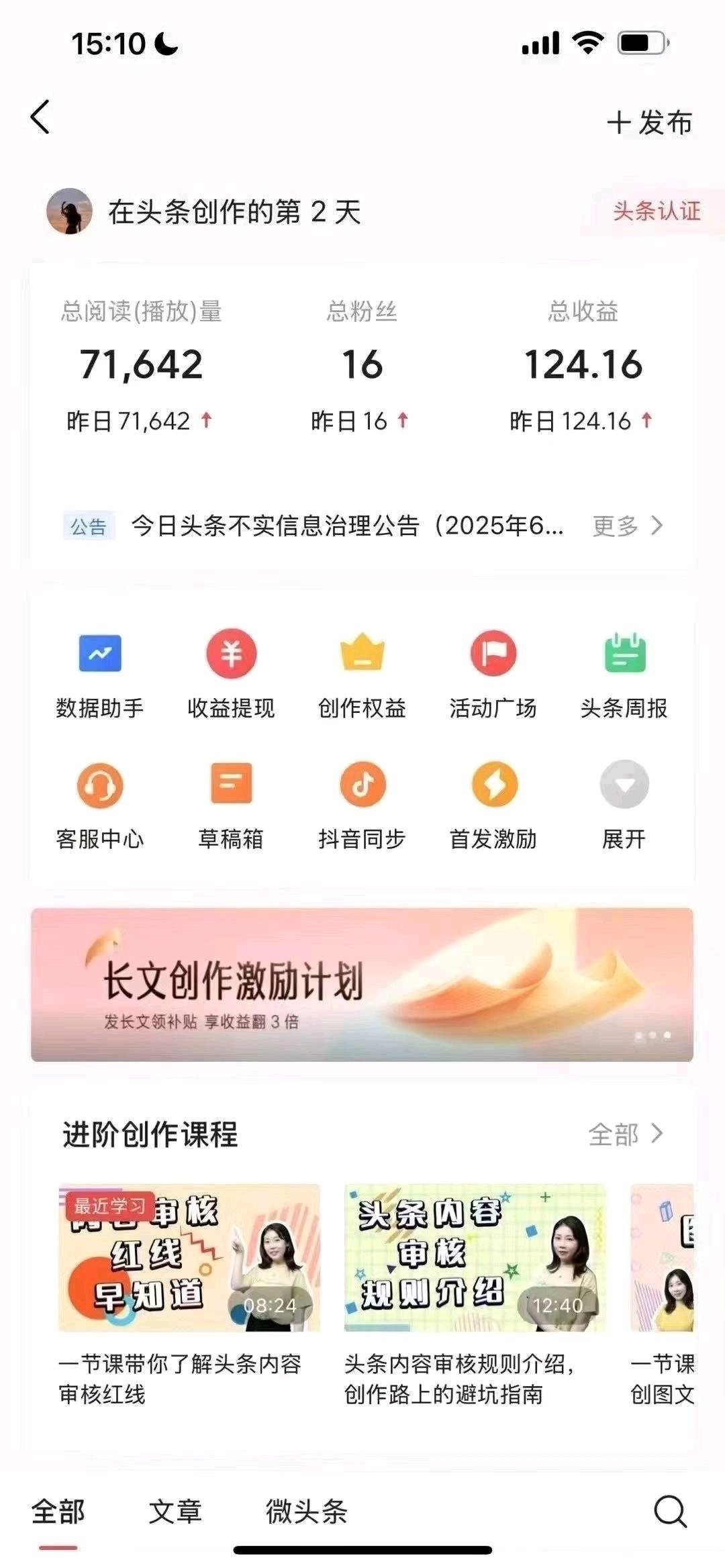Tap the carousel dots on the banner
725x1568 pixels.
[651, 1036]
